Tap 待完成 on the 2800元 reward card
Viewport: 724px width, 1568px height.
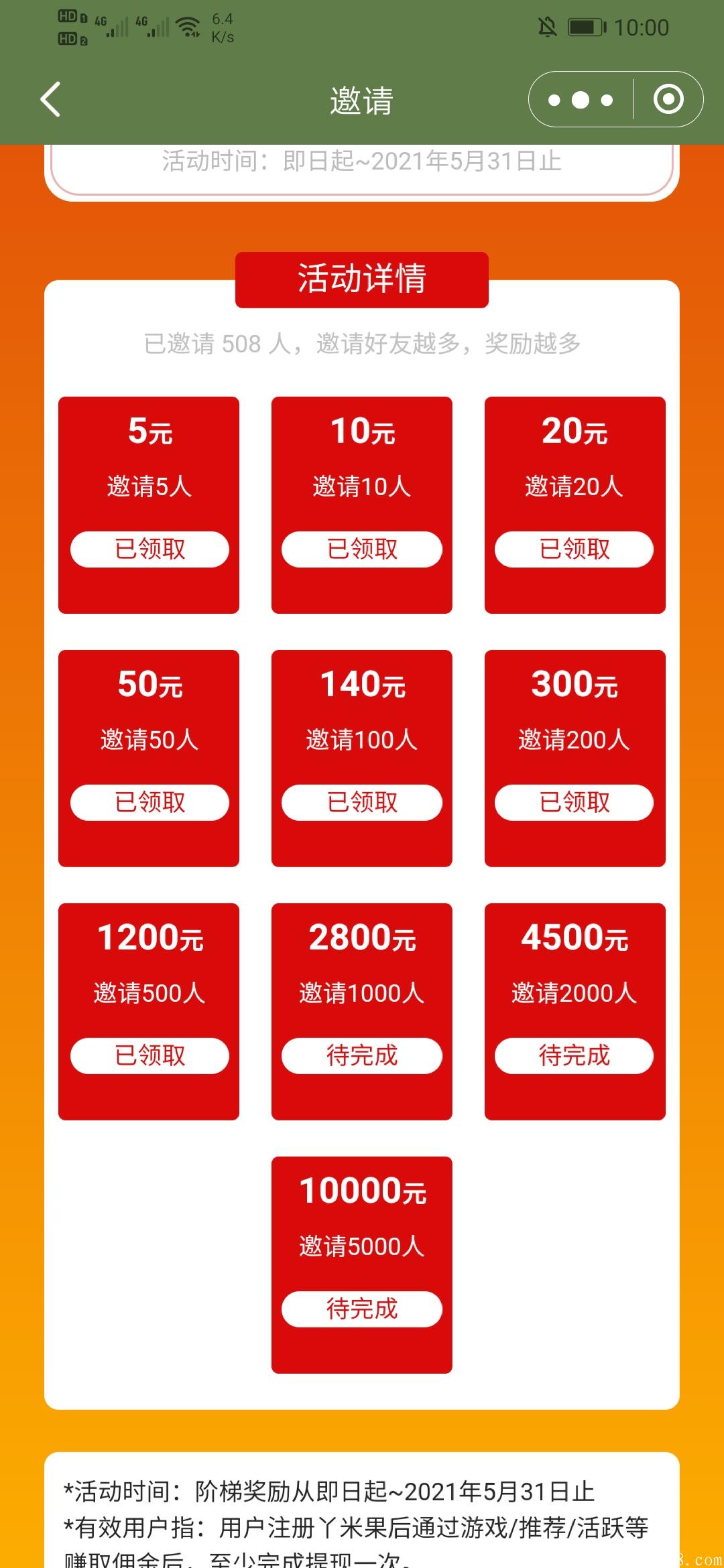(x=361, y=1054)
